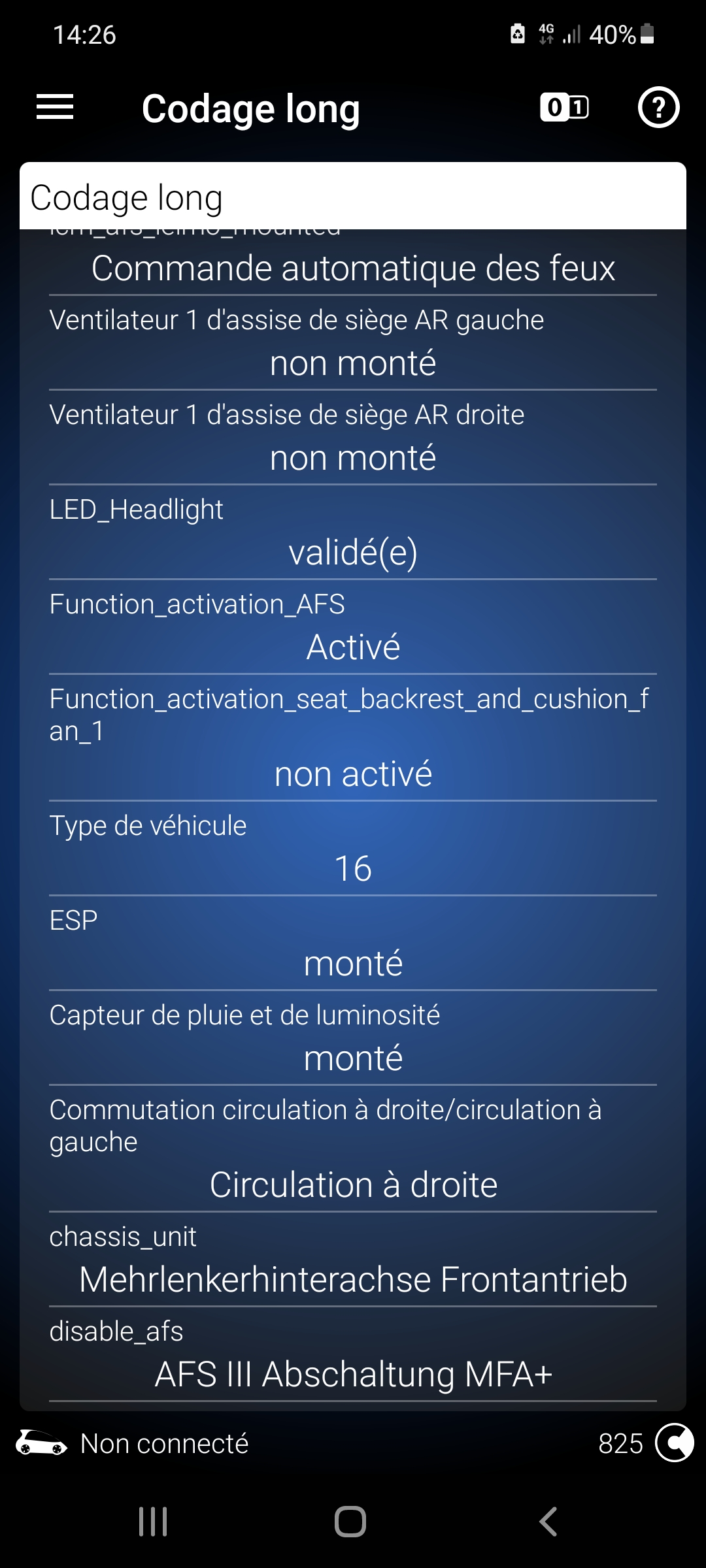Select the disable_afs row
Screen dimensions: 706x1568
(x=353, y=1355)
